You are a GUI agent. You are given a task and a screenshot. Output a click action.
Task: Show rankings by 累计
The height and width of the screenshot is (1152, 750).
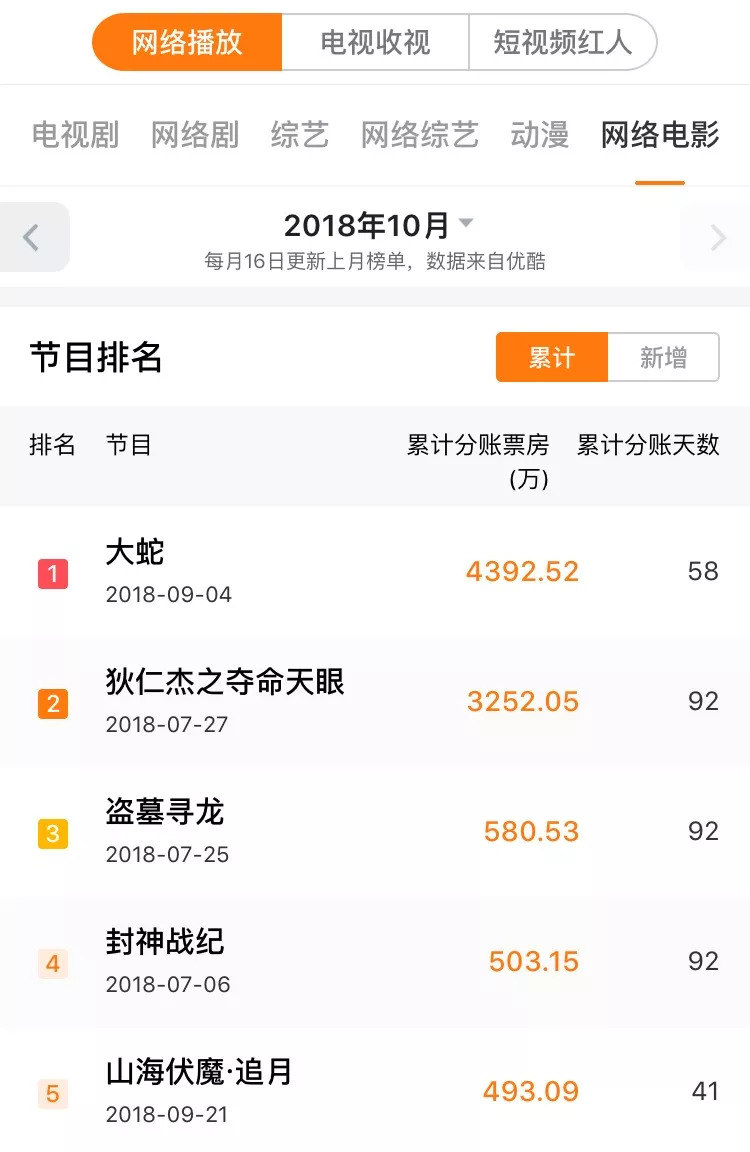coord(552,357)
